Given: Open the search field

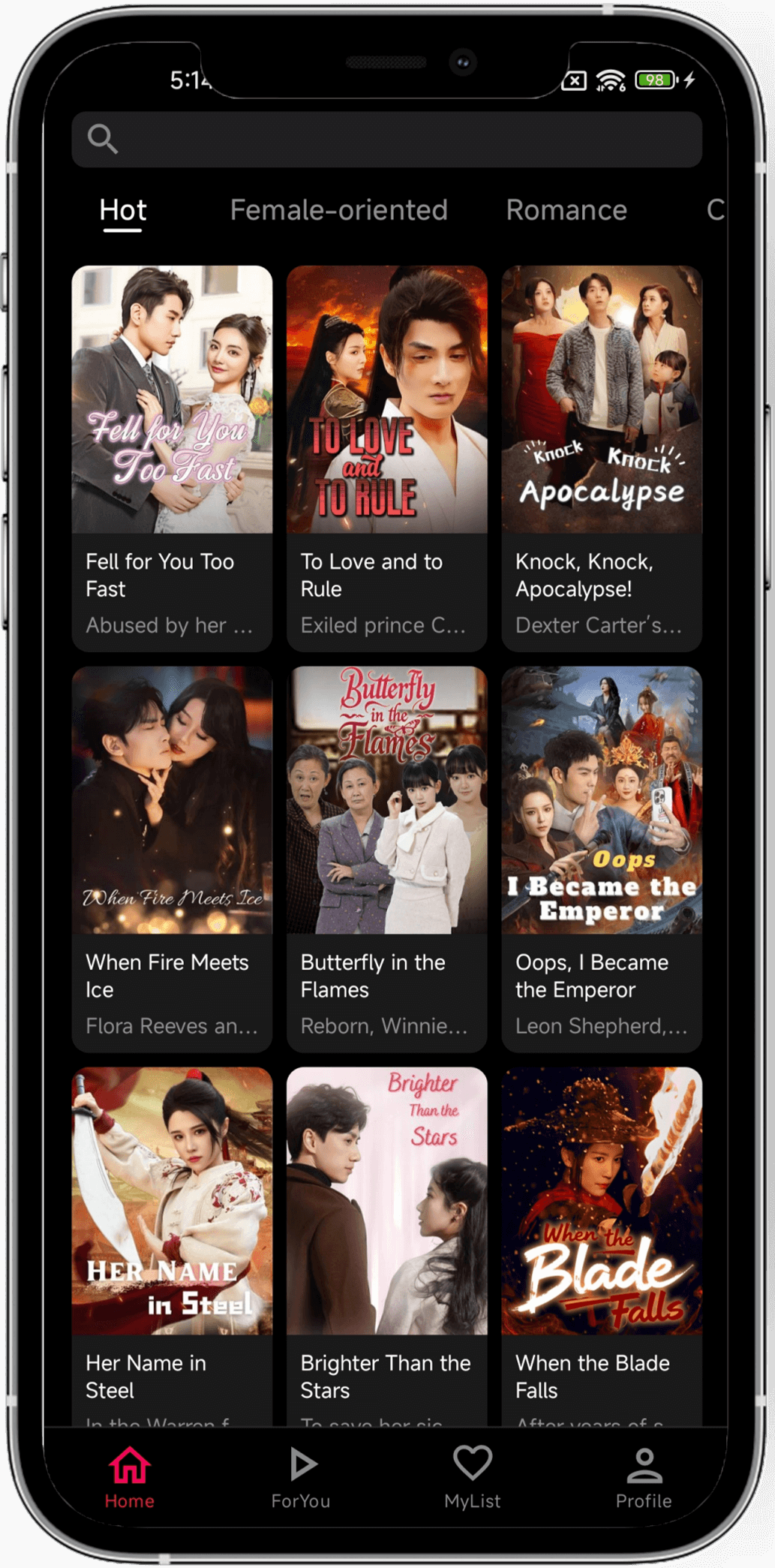Looking at the screenshot, I should pyautogui.click(x=386, y=140).
